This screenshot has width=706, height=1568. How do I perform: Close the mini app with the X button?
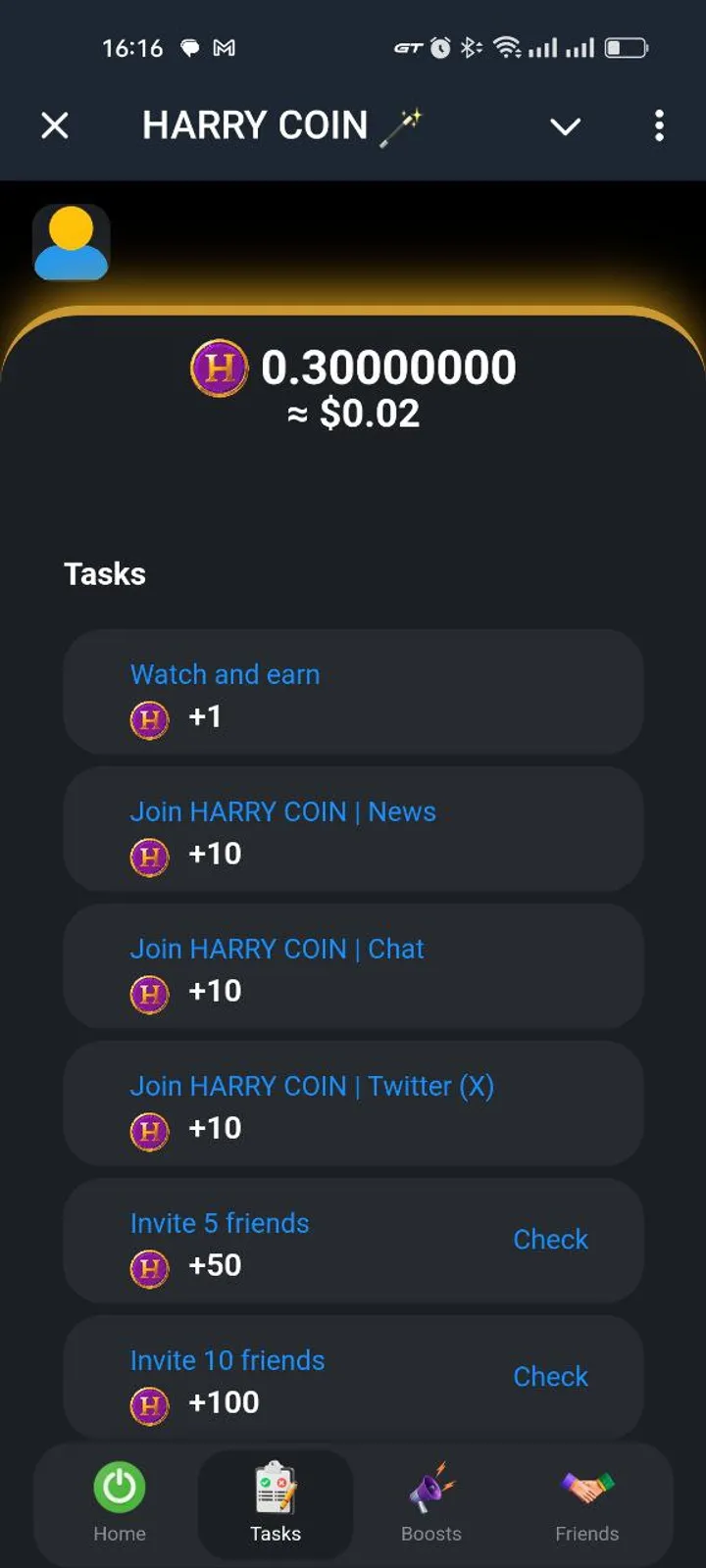[55, 125]
